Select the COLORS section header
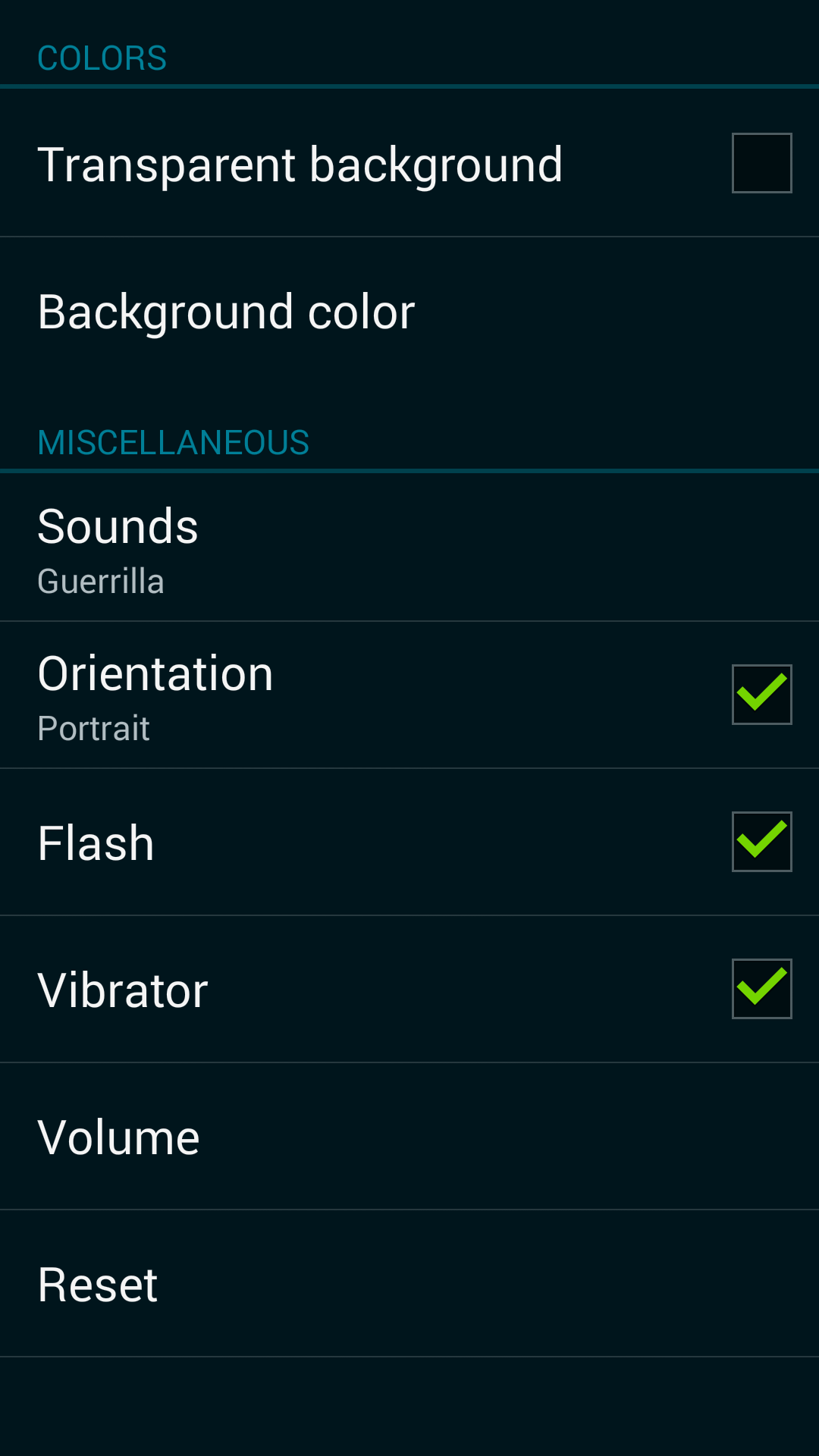Screen dimensions: 819x1456 102,55
